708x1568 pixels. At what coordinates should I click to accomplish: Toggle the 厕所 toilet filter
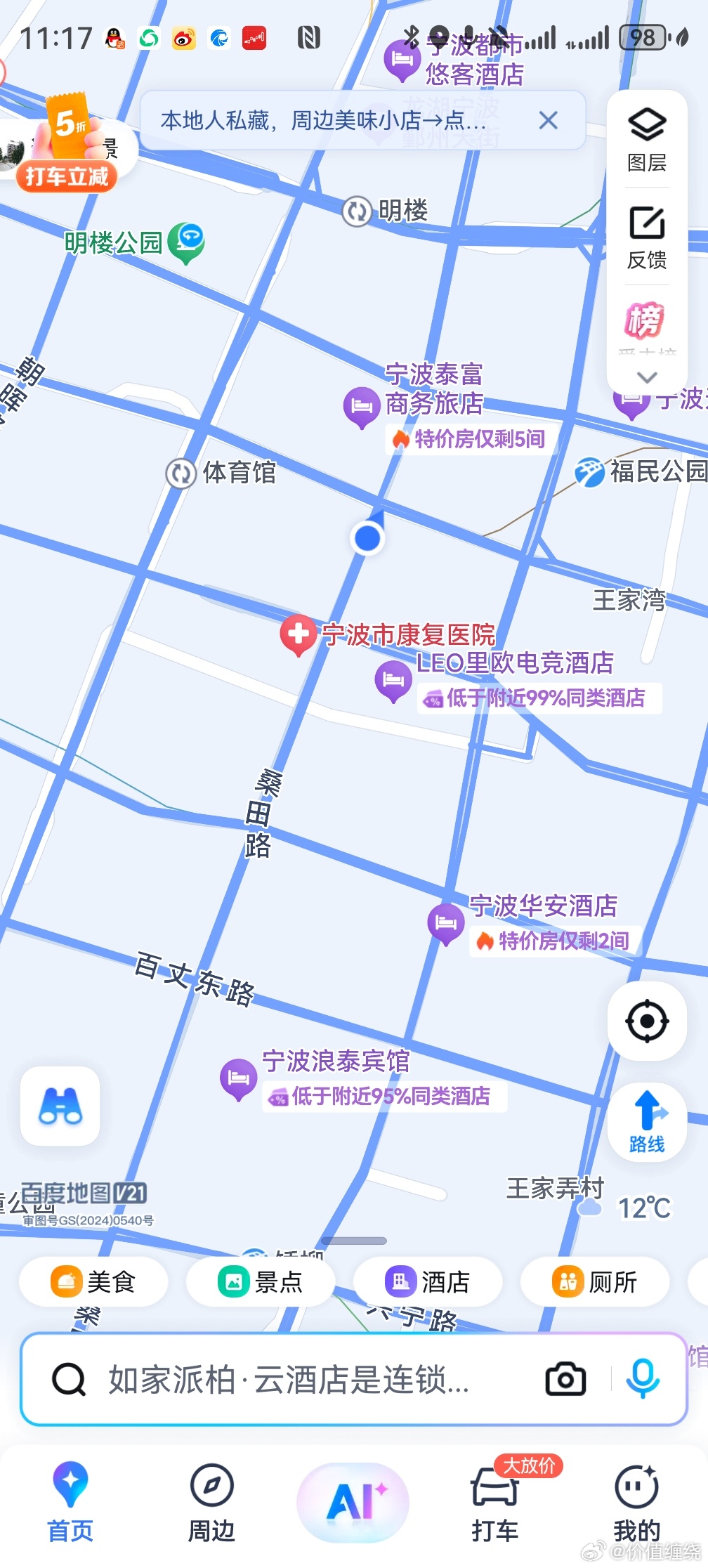tap(595, 1281)
